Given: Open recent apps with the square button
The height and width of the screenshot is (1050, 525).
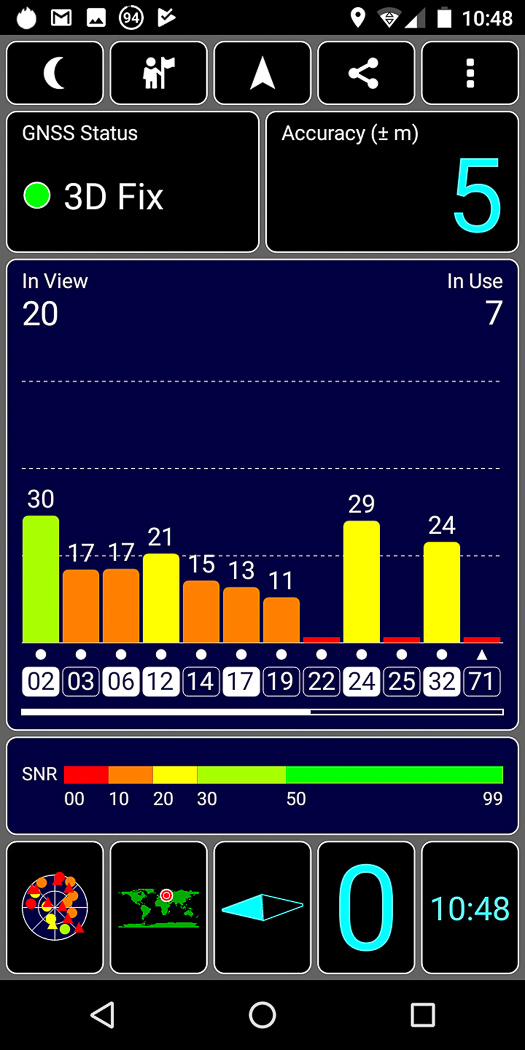Looking at the screenshot, I should 423,1015.
